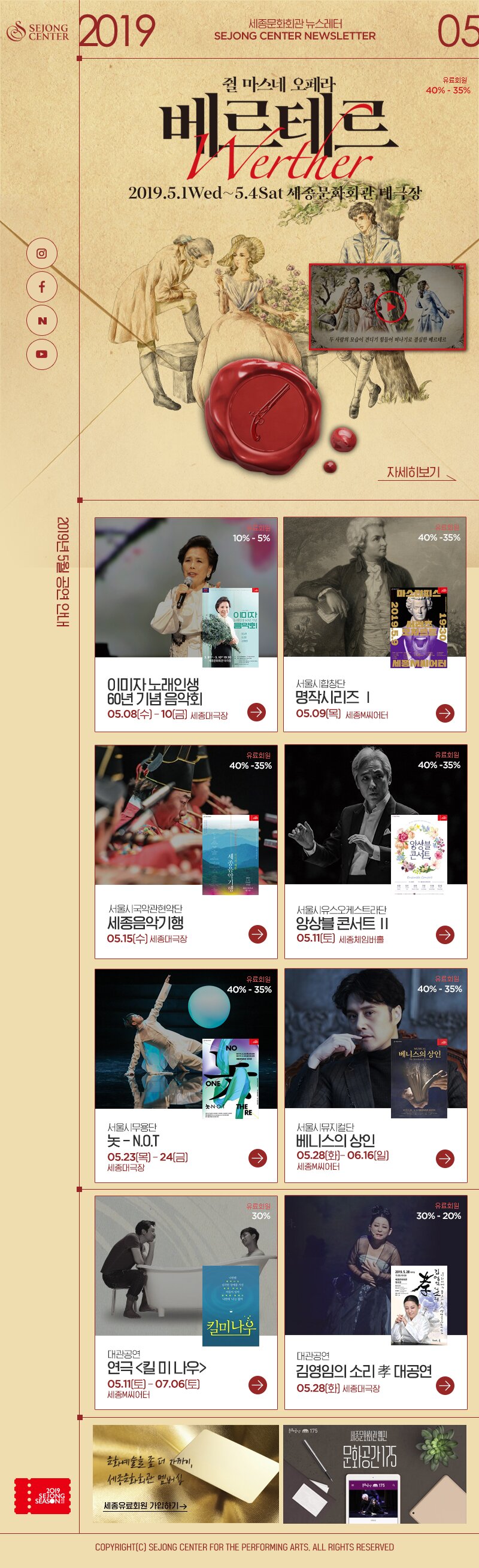Open arrow for 베니스의 상인 musical
Image resolution: width=479 pixels, height=1568 pixels.
tap(445, 1158)
